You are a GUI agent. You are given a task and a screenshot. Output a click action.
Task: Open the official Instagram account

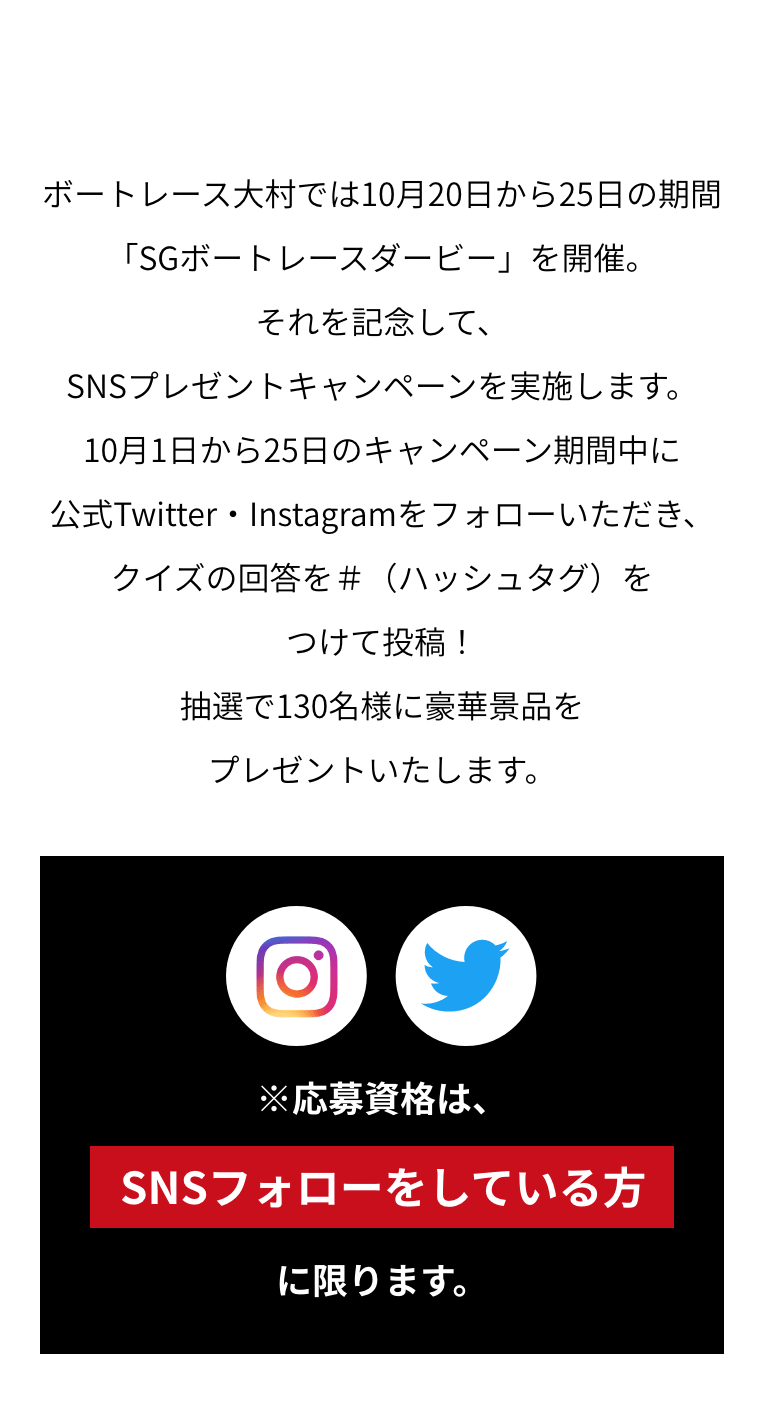coord(296,976)
